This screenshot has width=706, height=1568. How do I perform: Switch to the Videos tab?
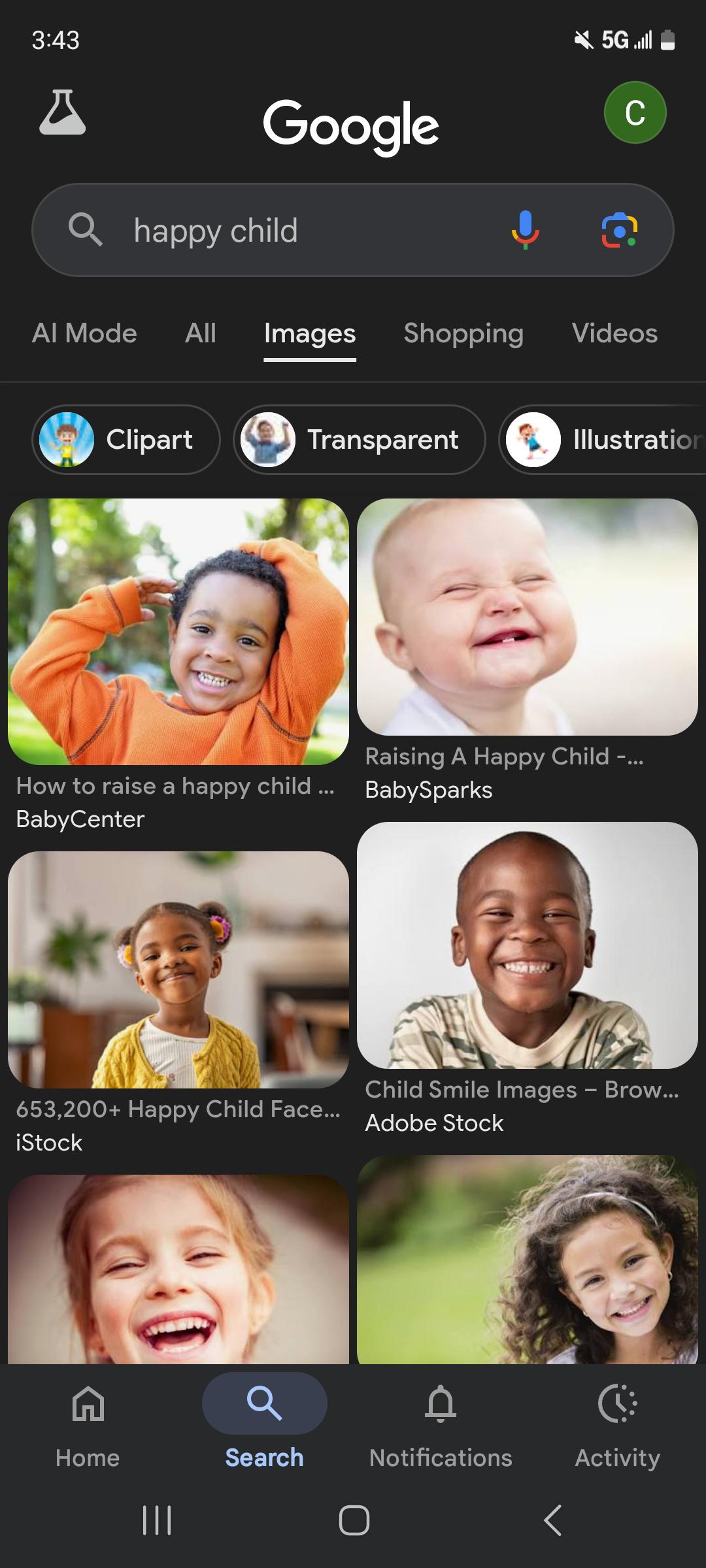click(x=614, y=334)
